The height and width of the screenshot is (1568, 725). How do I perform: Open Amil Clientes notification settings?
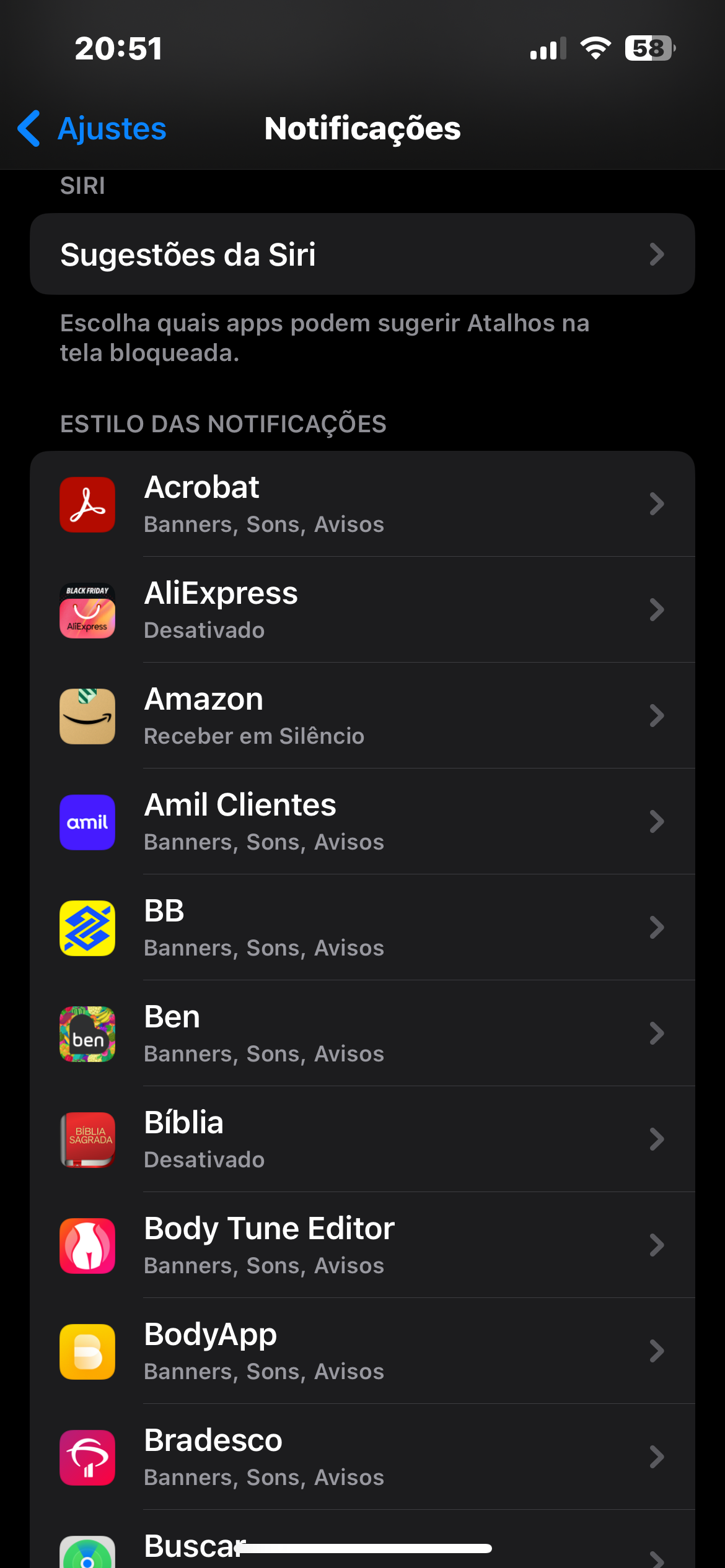click(362, 822)
